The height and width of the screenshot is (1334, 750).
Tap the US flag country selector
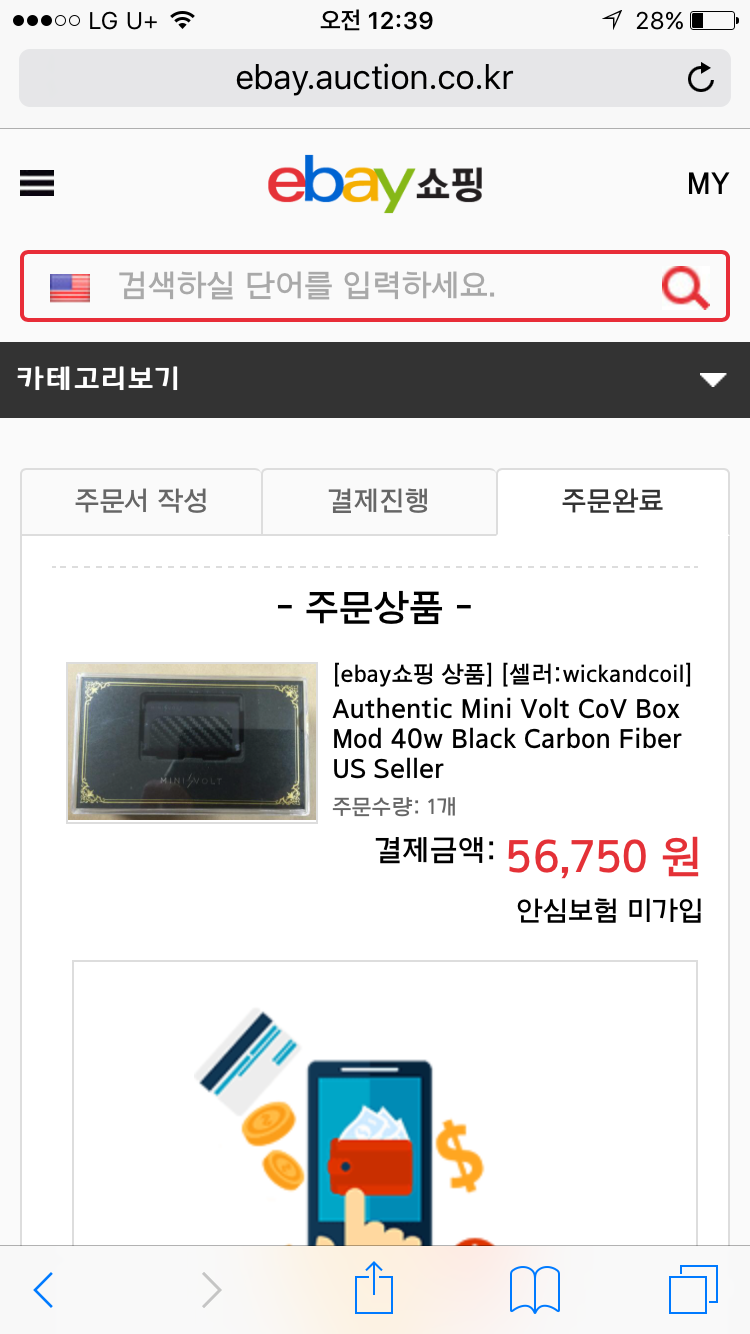pyautogui.click(x=70, y=288)
